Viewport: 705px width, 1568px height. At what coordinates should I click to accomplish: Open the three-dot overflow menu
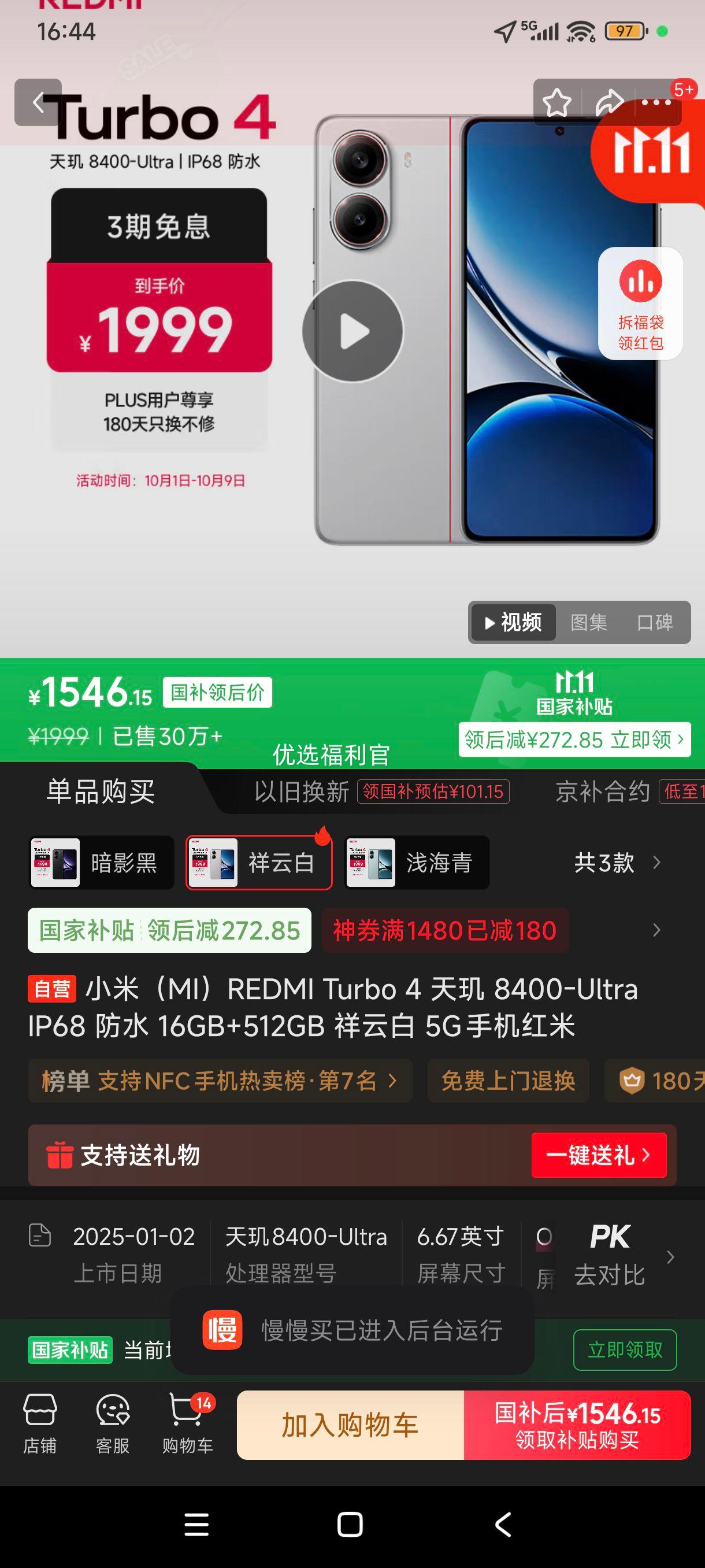coord(656,103)
